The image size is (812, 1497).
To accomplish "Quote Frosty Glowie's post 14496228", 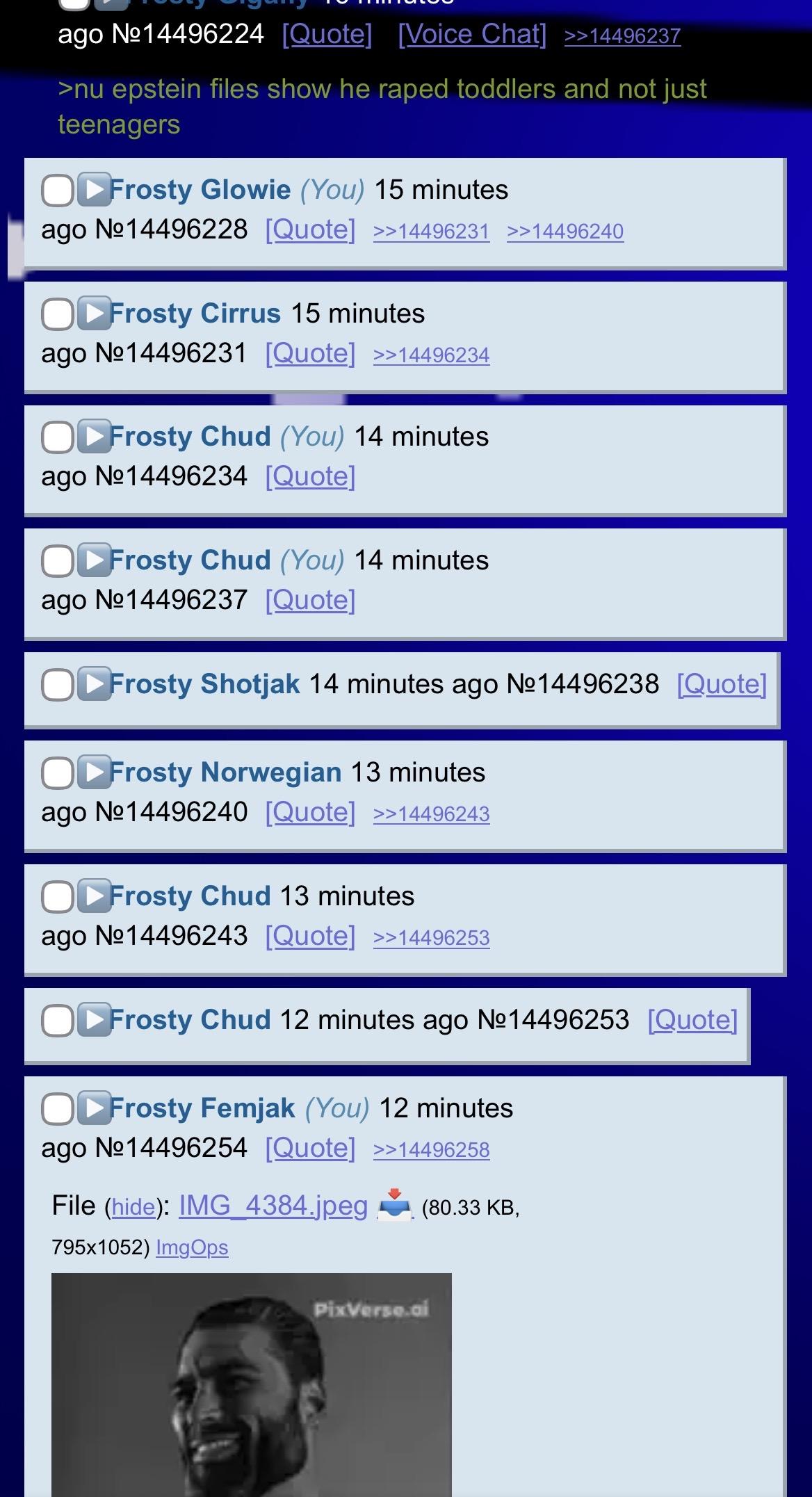I will point(310,229).
